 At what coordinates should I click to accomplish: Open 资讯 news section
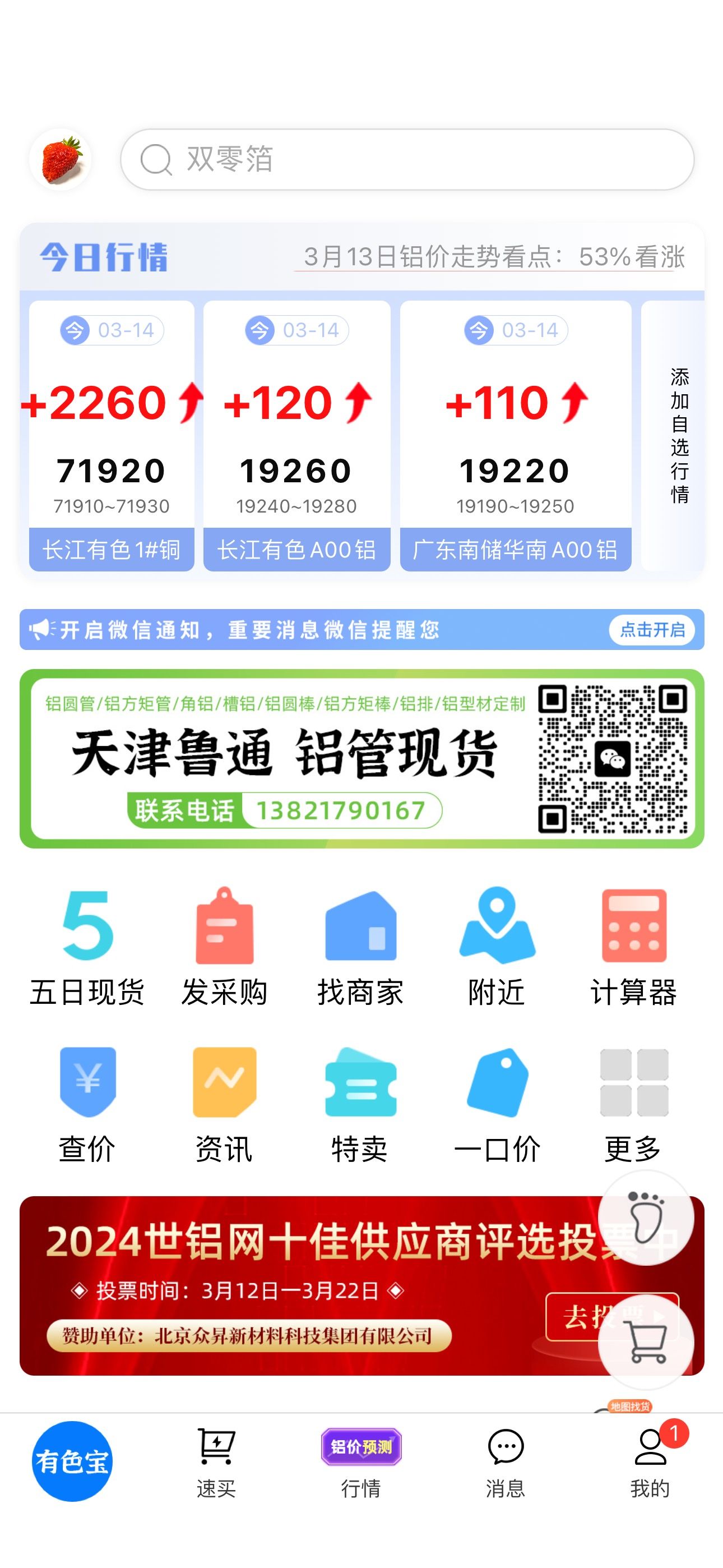(224, 1104)
